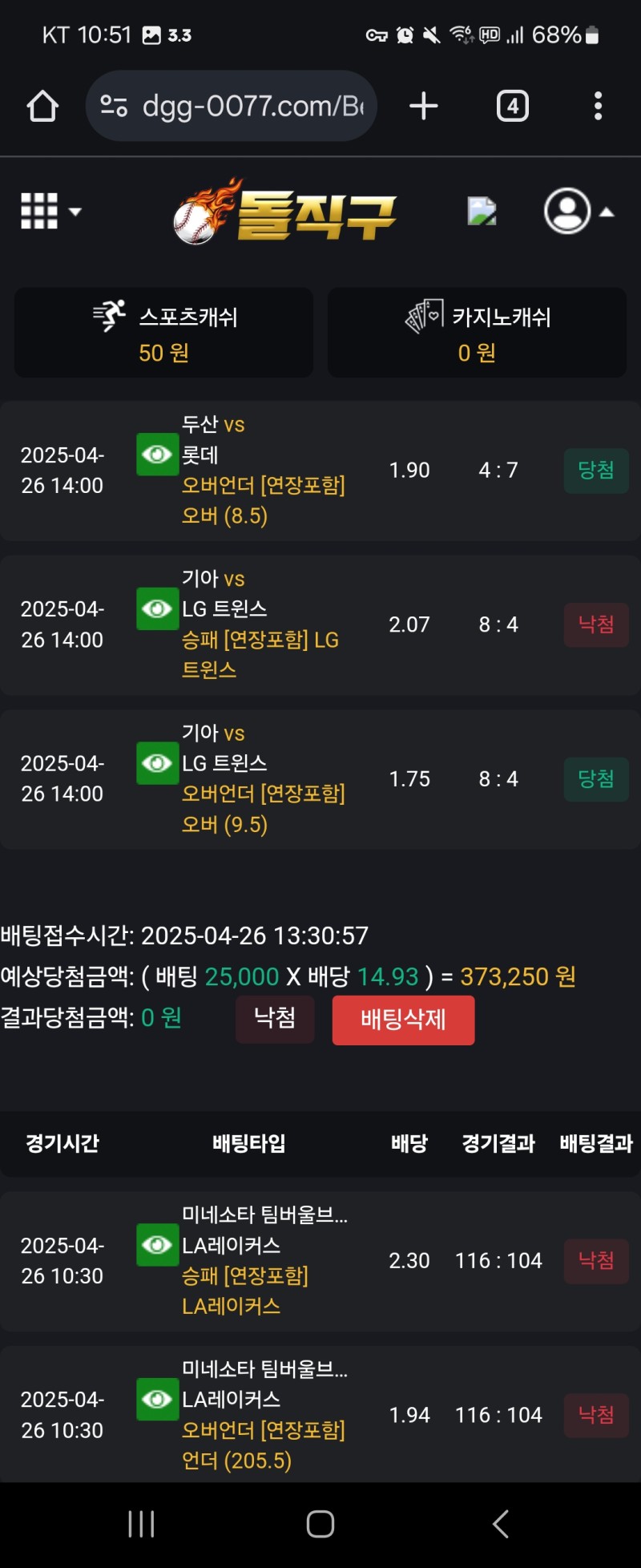Open the 카지노캐쉬 balance card
Viewport: 641px width, 1568px height.
click(477, 333)
